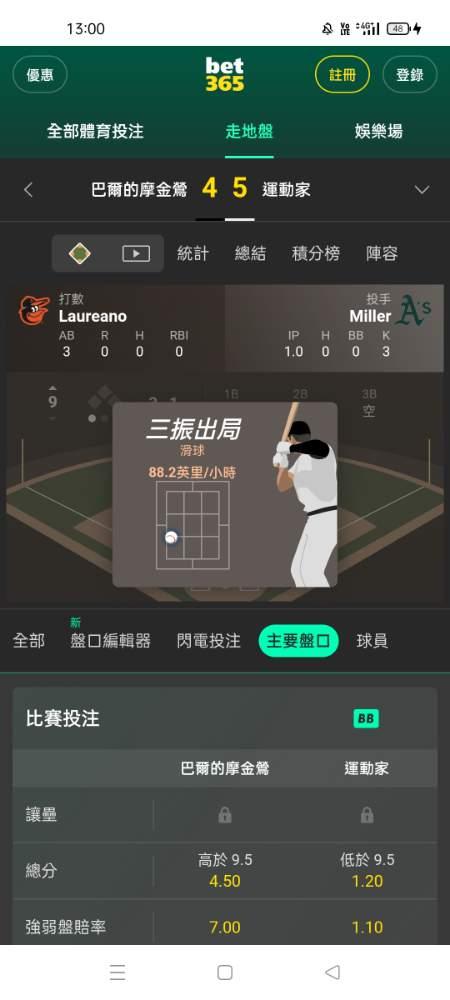Tap the 登錄 login button
This screenshot has height=1000, width=450.
tap(410, 75)
